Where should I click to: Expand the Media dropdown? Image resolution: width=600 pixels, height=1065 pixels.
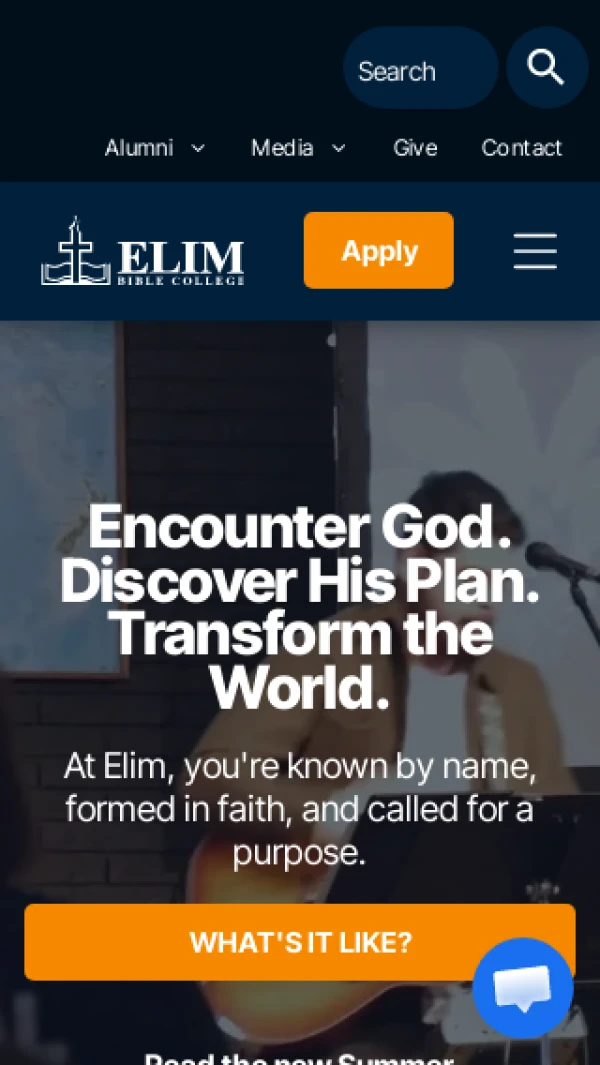pos(298,147)
